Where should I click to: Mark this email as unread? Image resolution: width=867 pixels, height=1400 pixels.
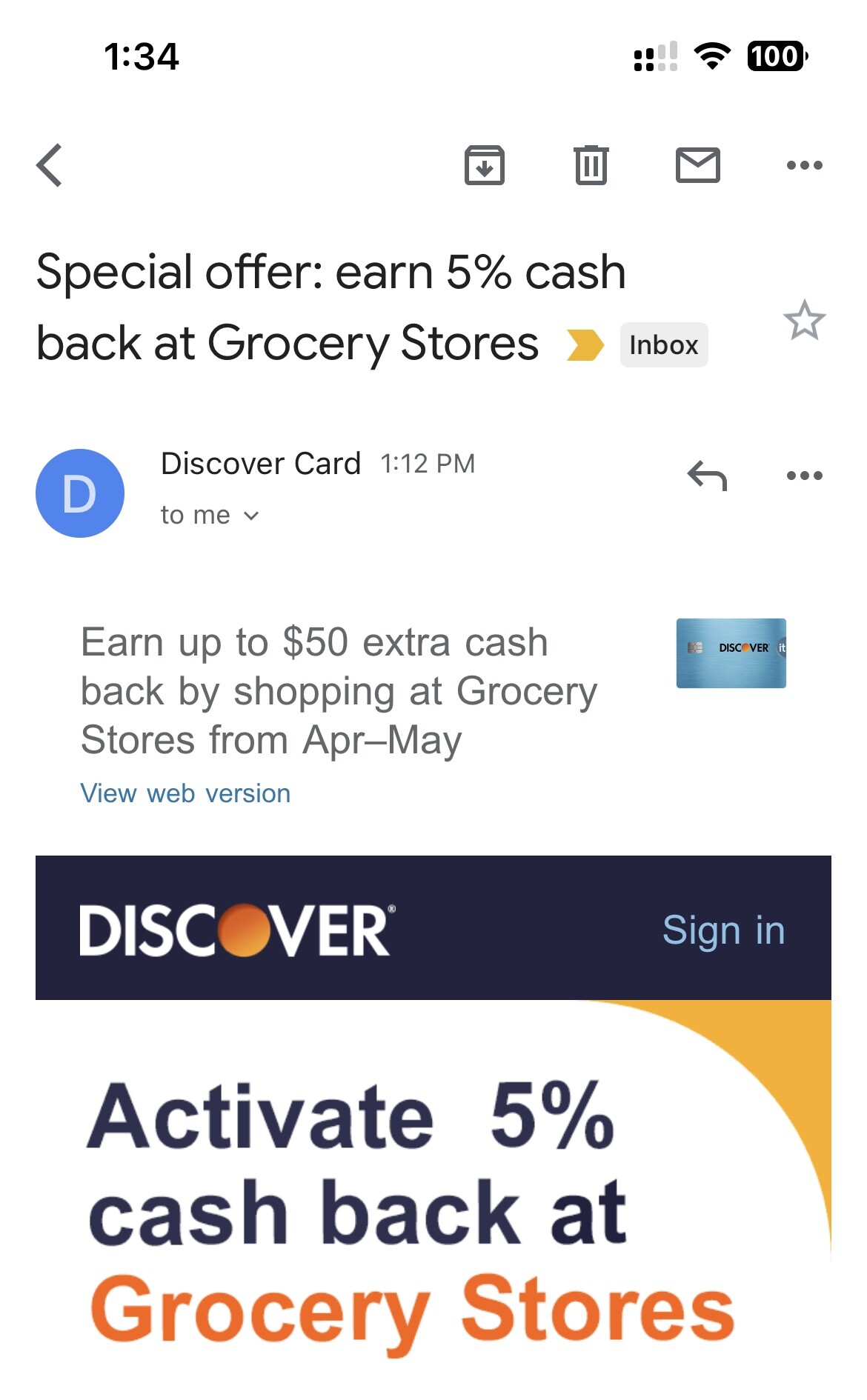point(698,164)
